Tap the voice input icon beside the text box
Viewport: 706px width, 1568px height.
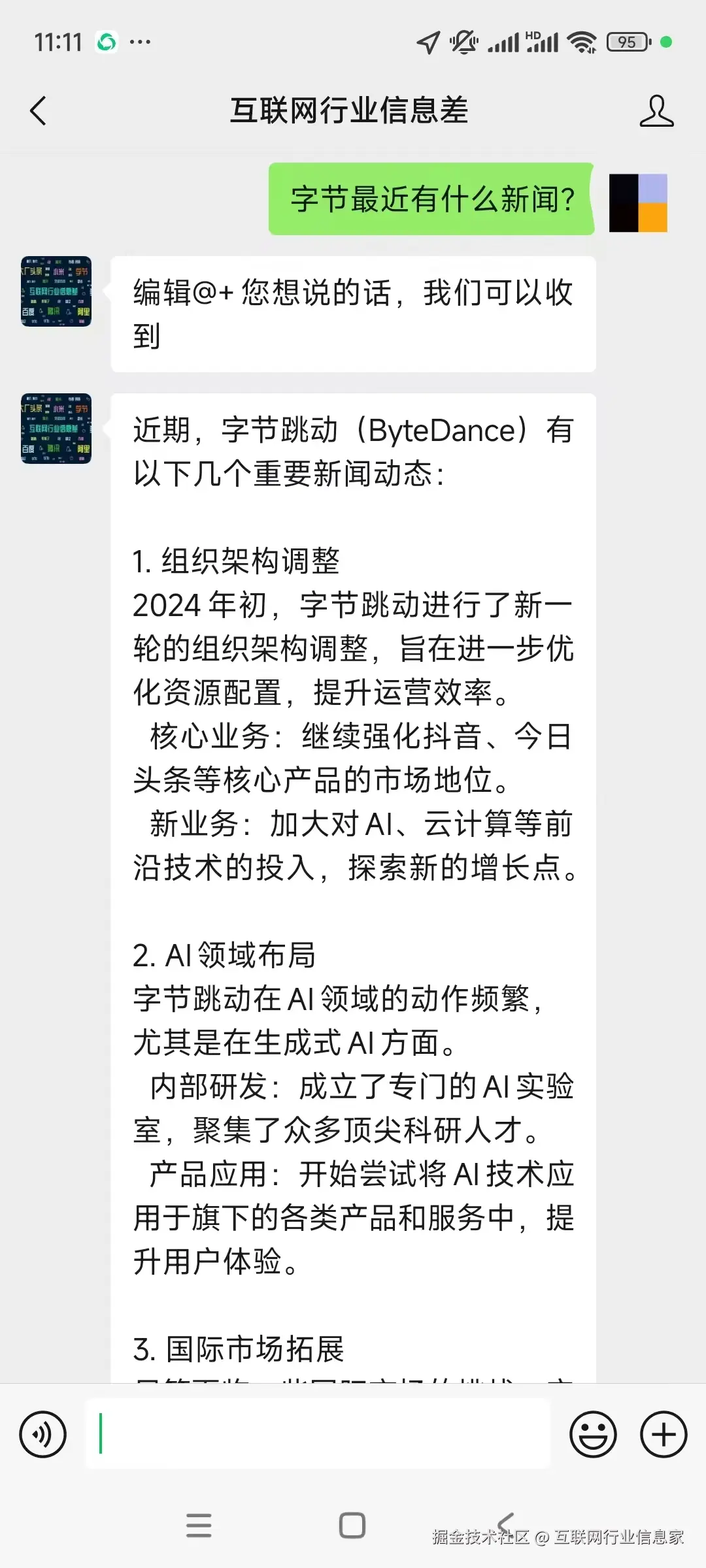43,1434
